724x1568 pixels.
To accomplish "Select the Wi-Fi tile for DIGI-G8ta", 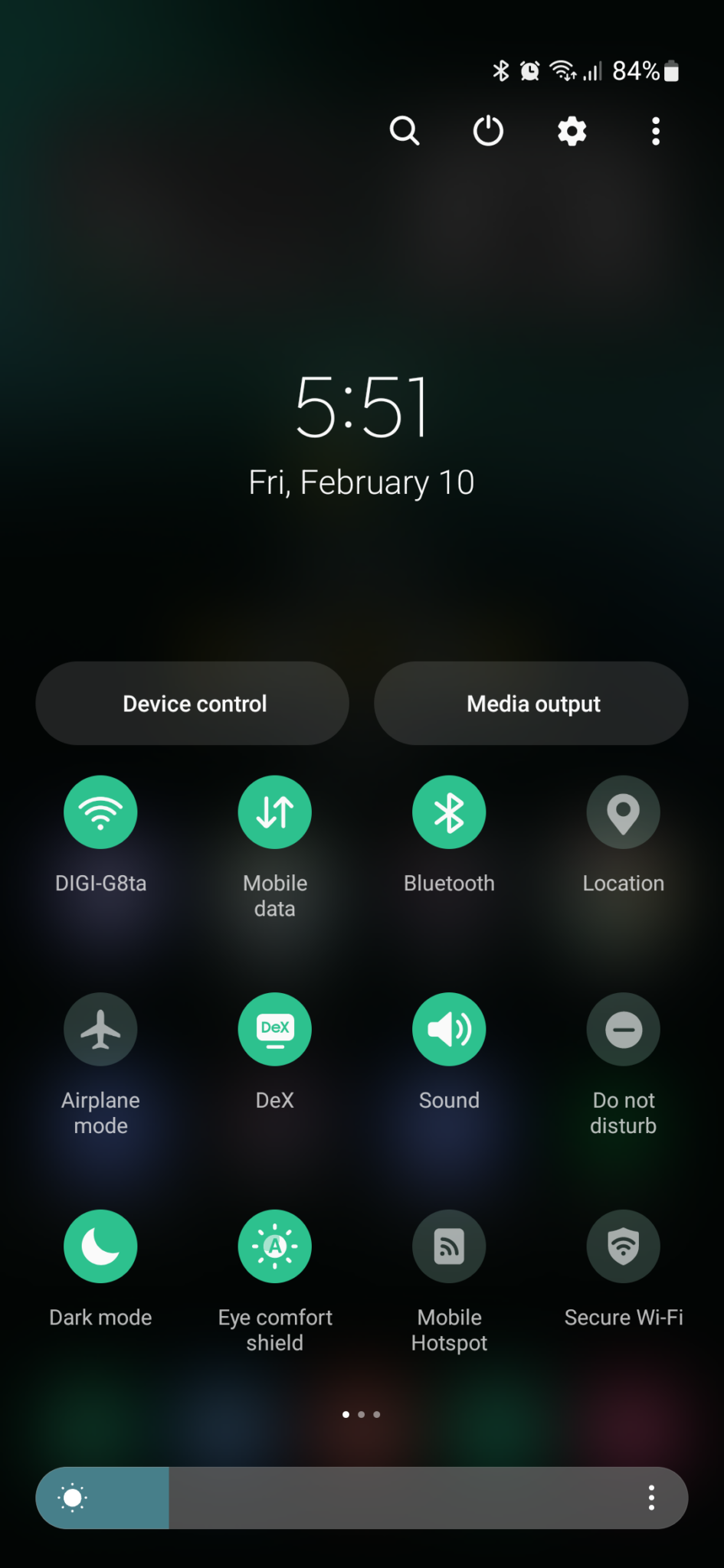I will tap(100, 812).
